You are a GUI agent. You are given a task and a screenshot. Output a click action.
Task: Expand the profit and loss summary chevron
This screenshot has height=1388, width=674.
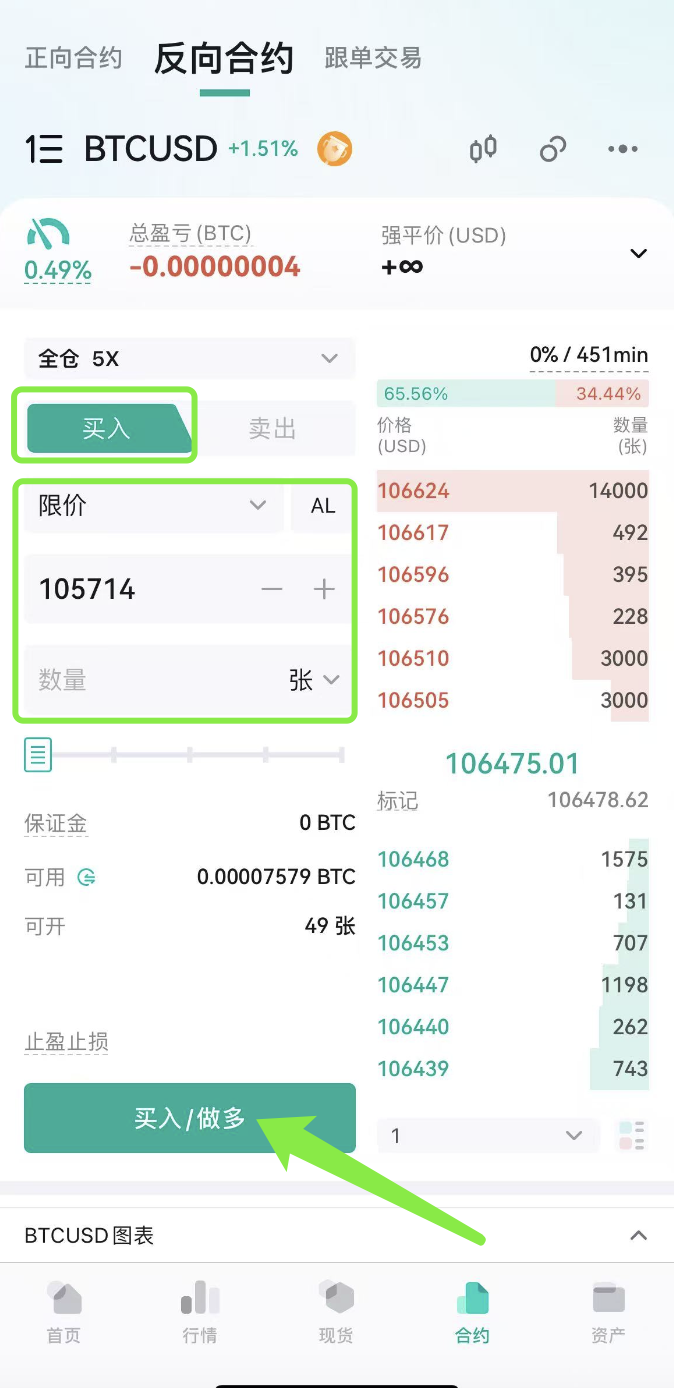[x=638, y=253]
